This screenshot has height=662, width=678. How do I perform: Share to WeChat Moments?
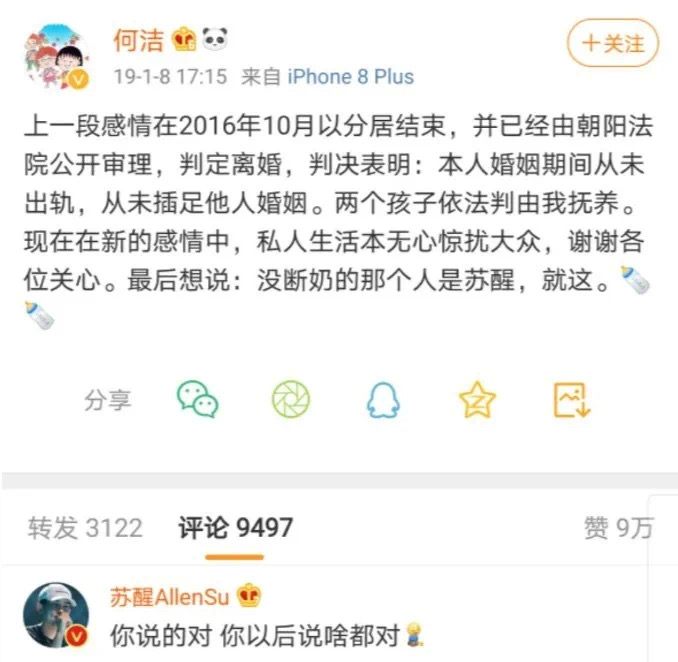click(x=291, y=399)
